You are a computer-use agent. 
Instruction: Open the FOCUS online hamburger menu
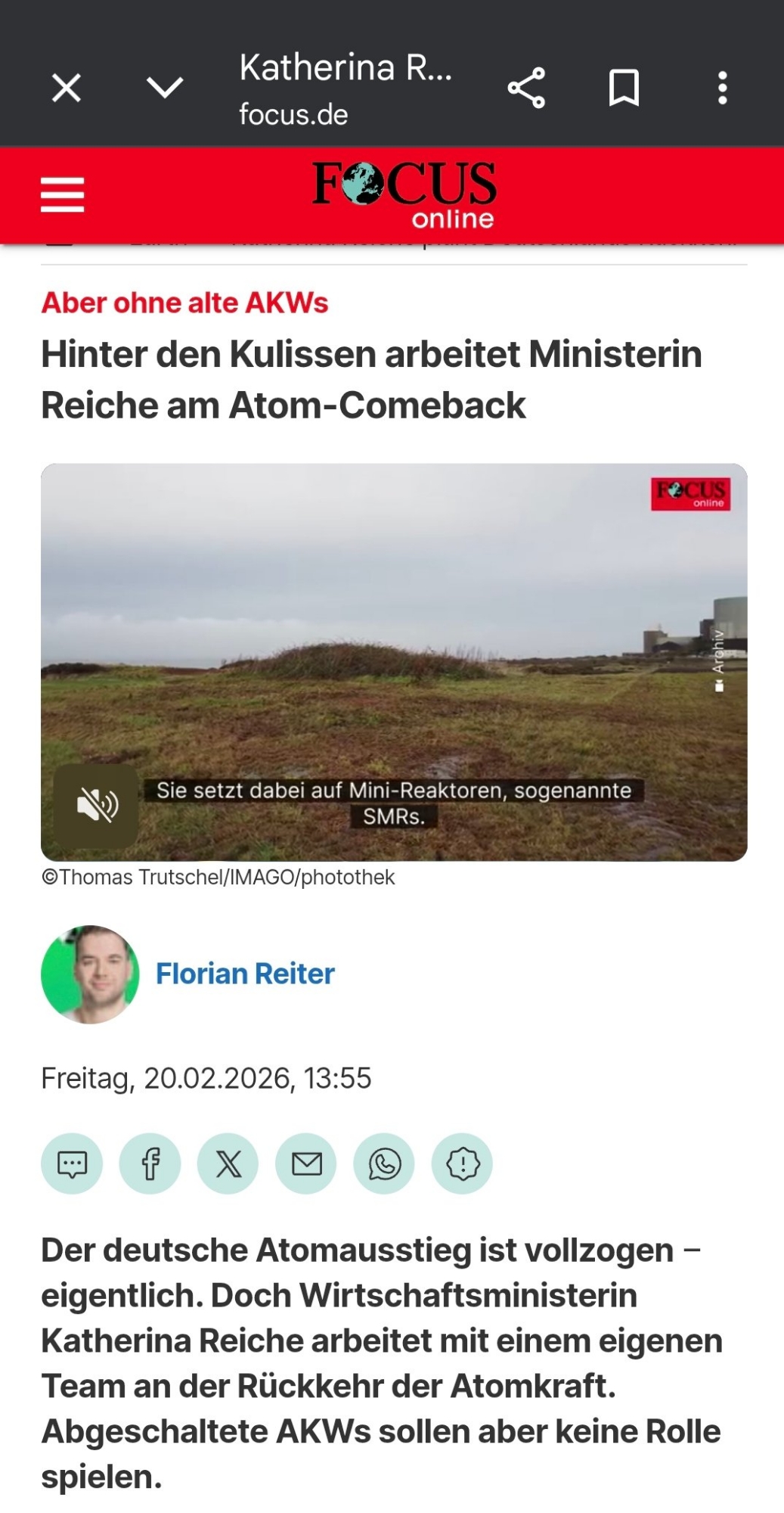63,195
